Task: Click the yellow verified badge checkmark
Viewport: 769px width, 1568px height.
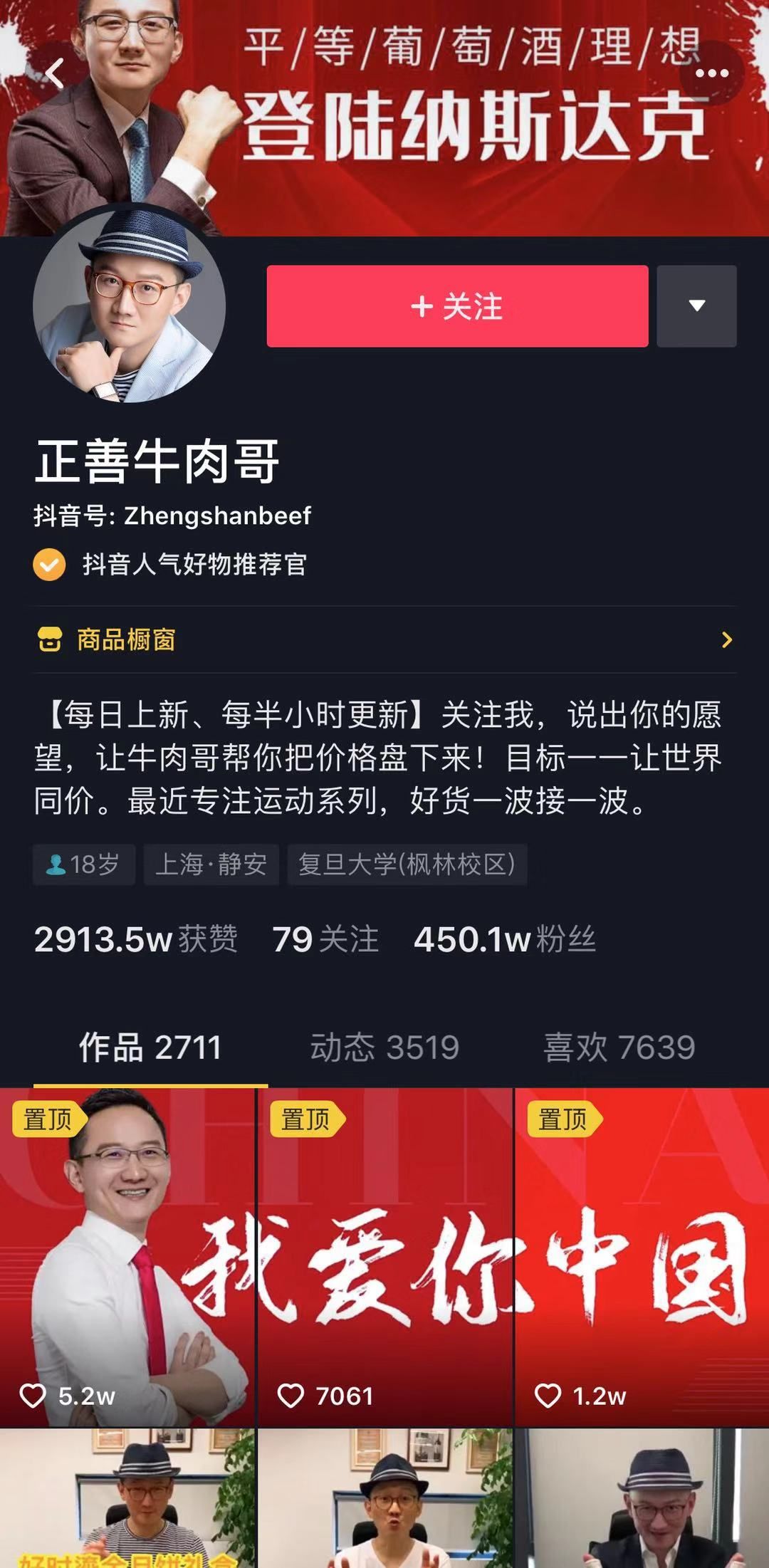Action: (x=48, y=566)
